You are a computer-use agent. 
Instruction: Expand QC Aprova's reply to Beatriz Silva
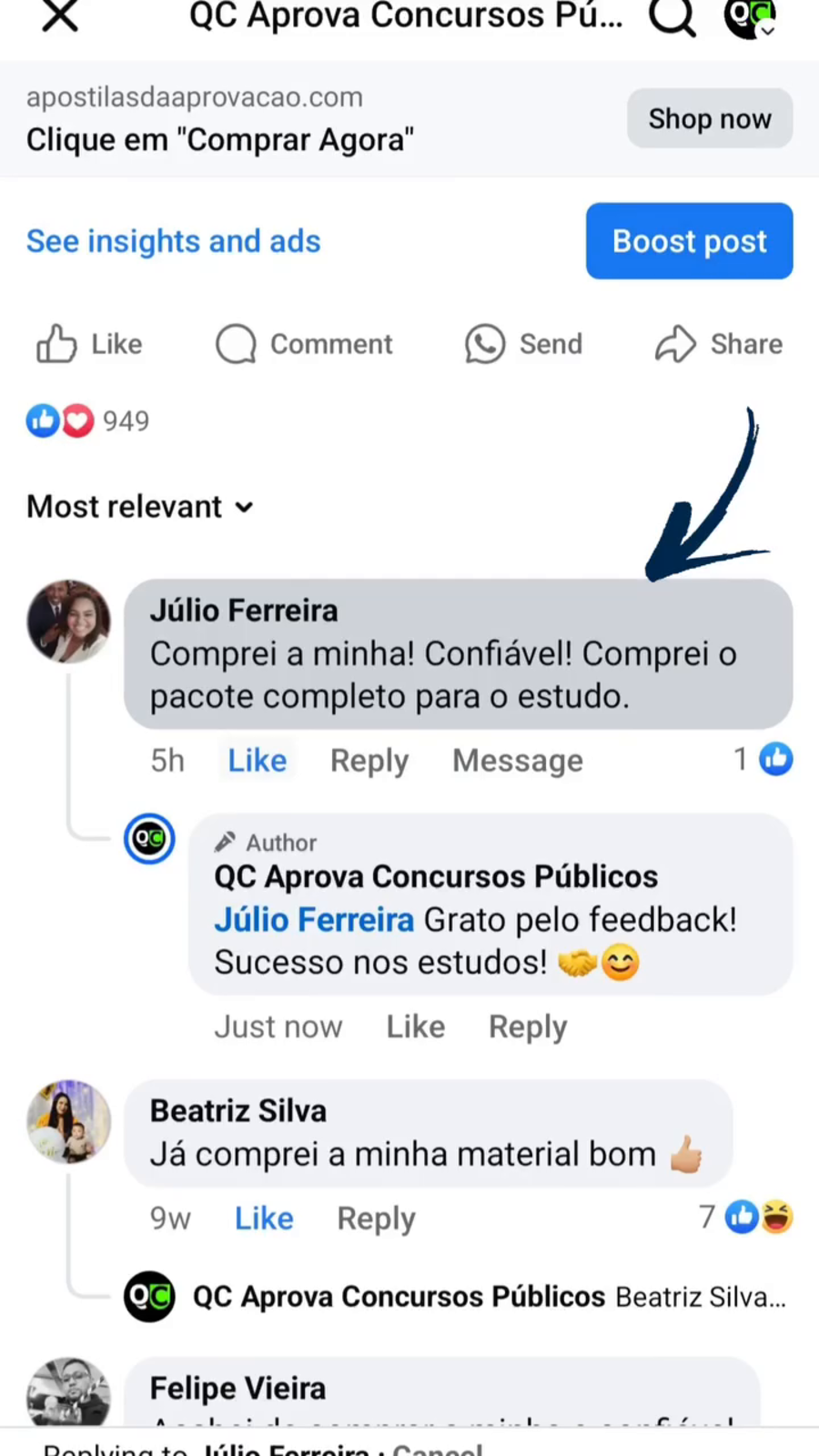point(489,1297)
